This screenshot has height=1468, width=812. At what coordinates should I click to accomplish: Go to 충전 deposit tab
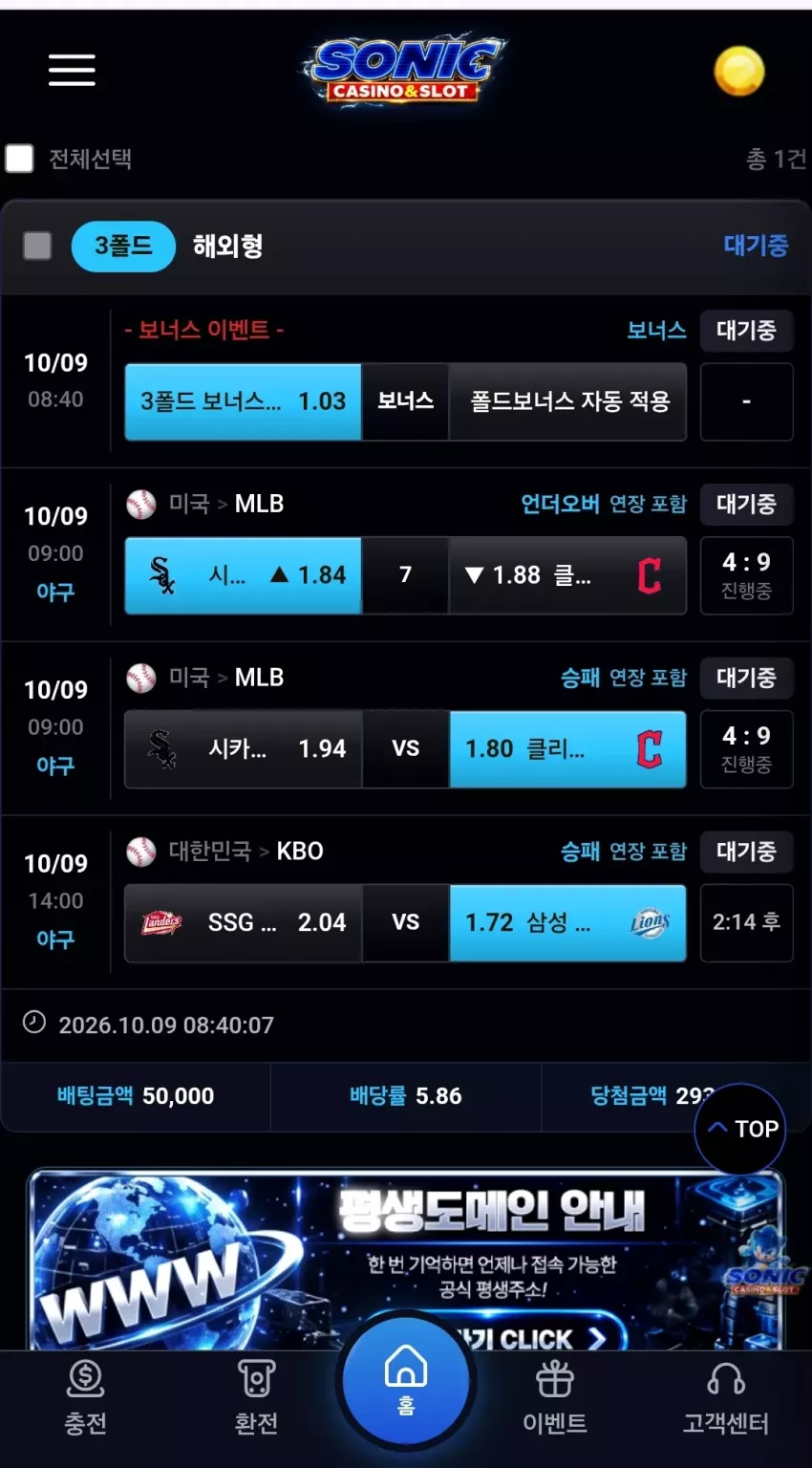click(85, 1397)
